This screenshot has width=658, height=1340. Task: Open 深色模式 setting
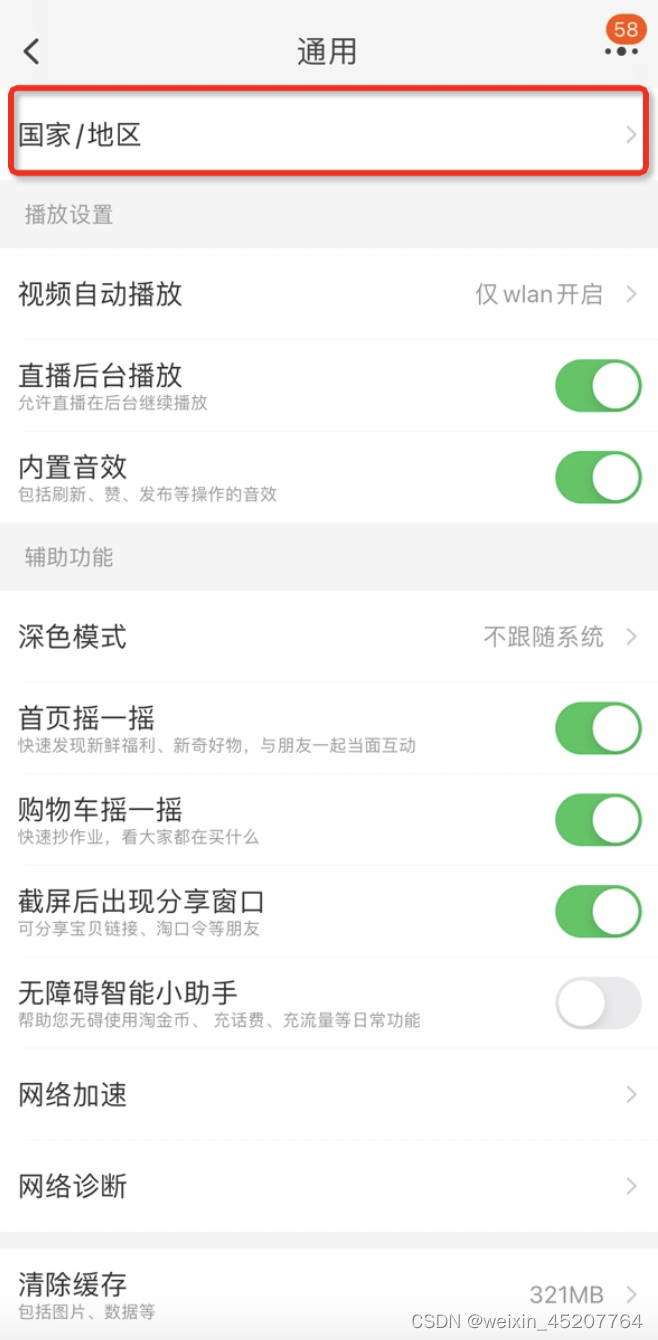click(329, 636)
